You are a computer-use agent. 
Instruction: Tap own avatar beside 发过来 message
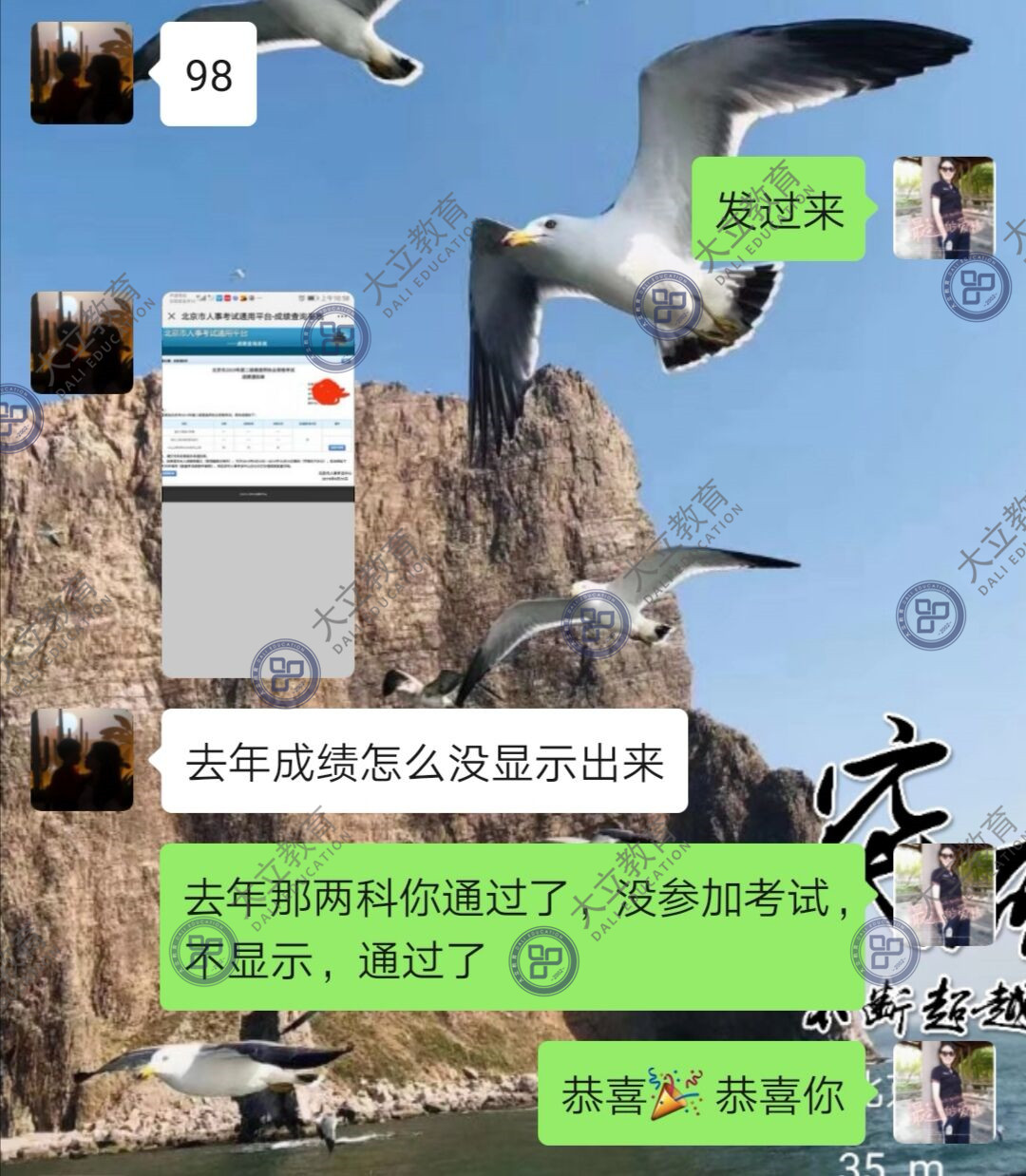tap(943, 208)
